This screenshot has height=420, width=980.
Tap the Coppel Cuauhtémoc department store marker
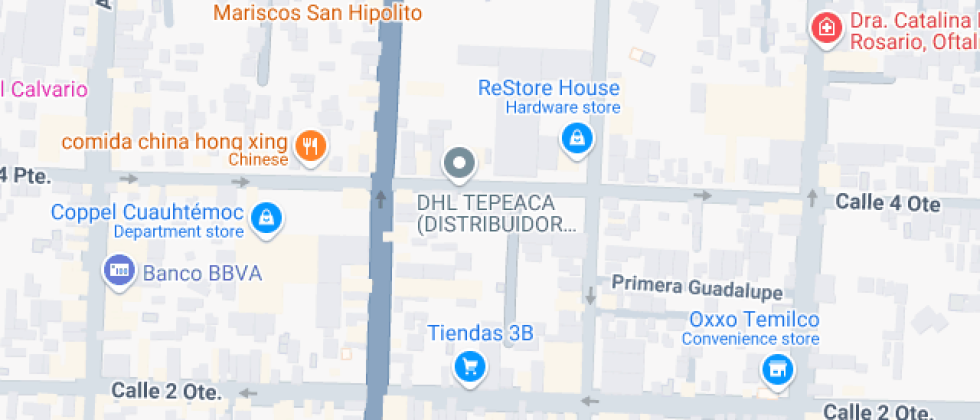(265, 219)
